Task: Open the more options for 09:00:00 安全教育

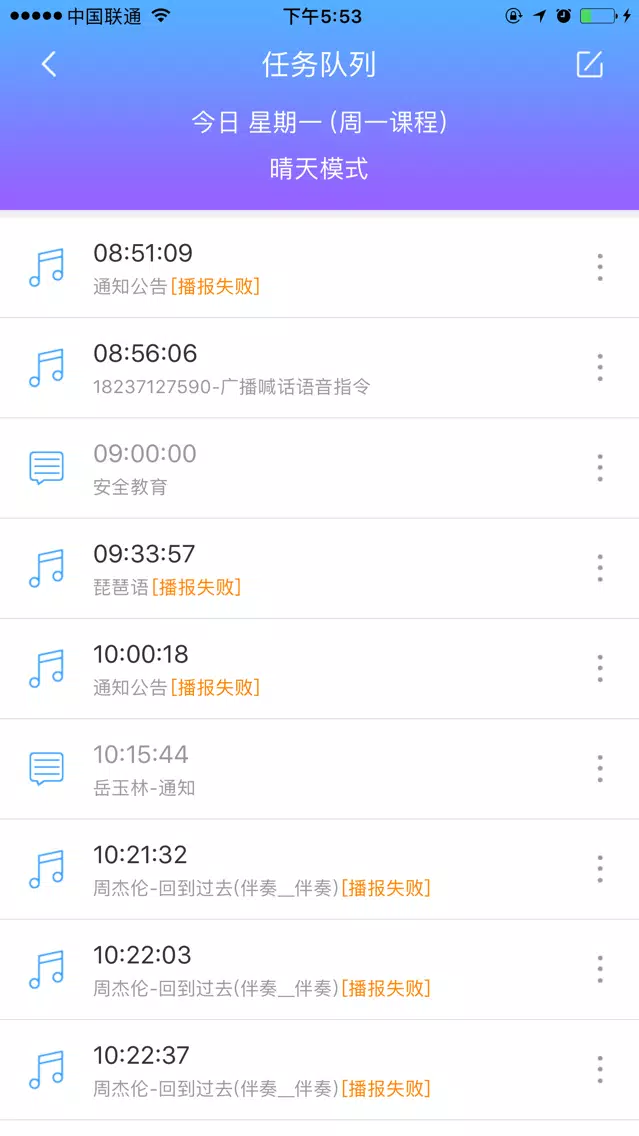Action: pos(600,468)
